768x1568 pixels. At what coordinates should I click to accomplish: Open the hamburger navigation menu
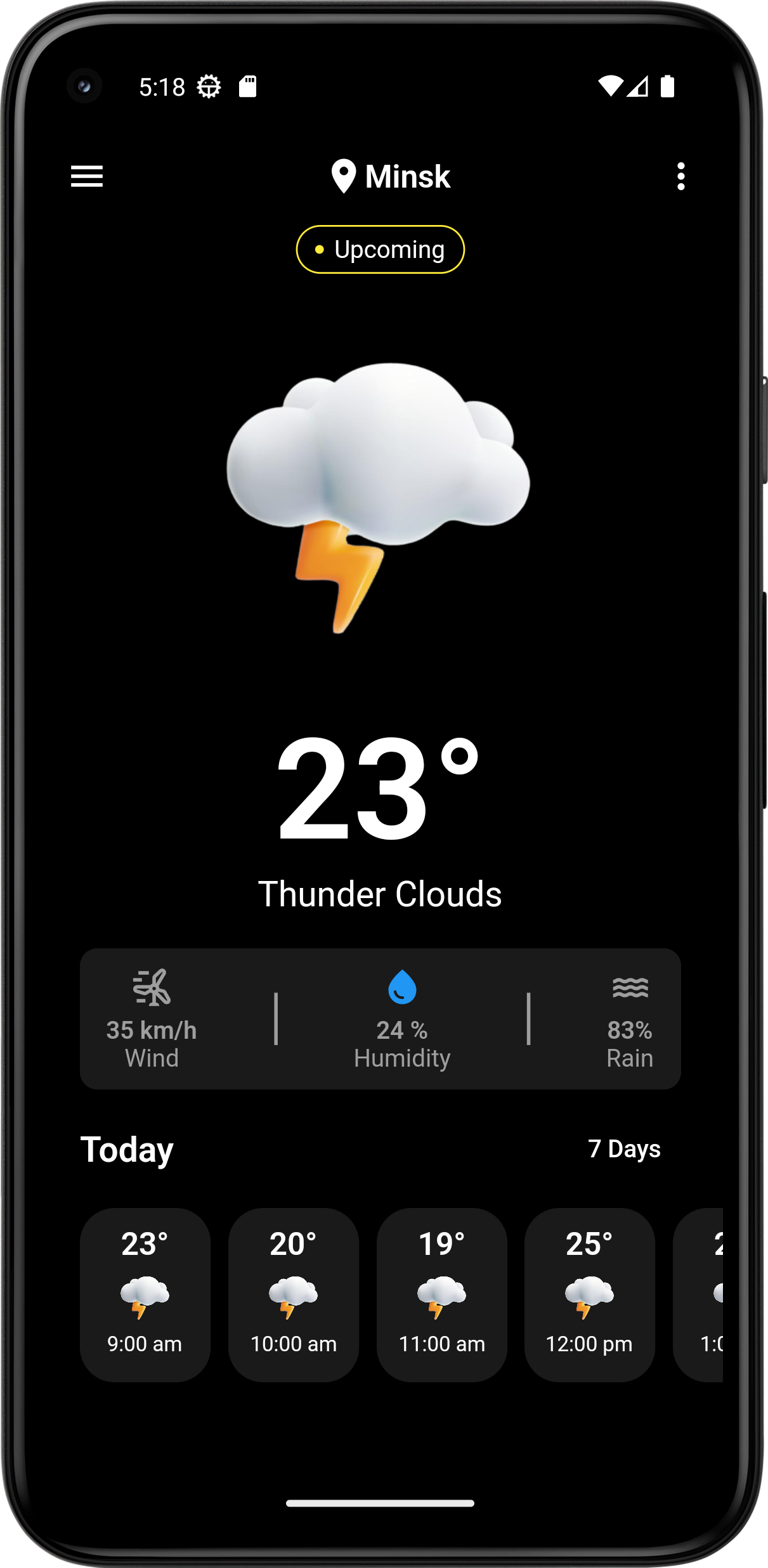pos(87,176)
